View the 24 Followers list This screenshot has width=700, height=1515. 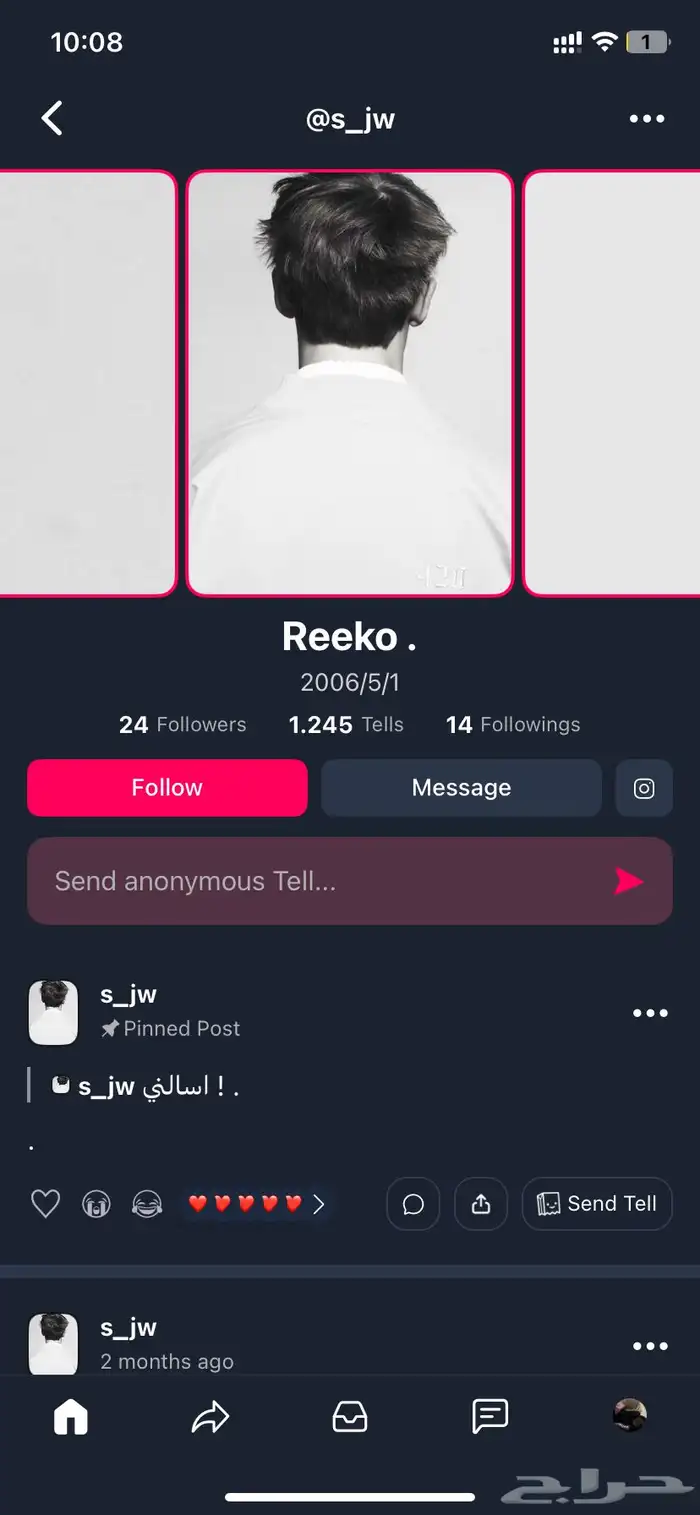182,725
